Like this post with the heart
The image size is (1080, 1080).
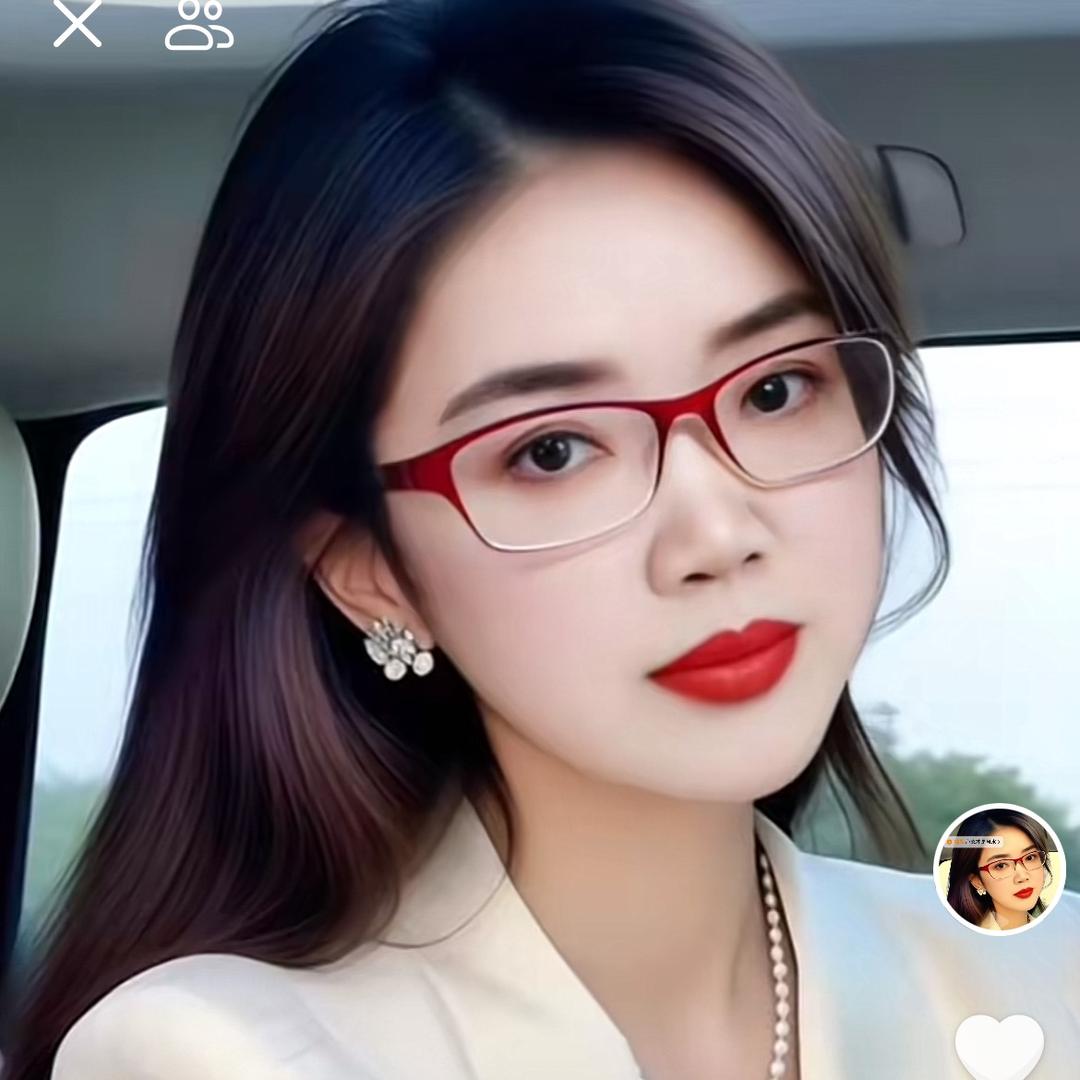pyautogui.click(x=999, y=1048)
